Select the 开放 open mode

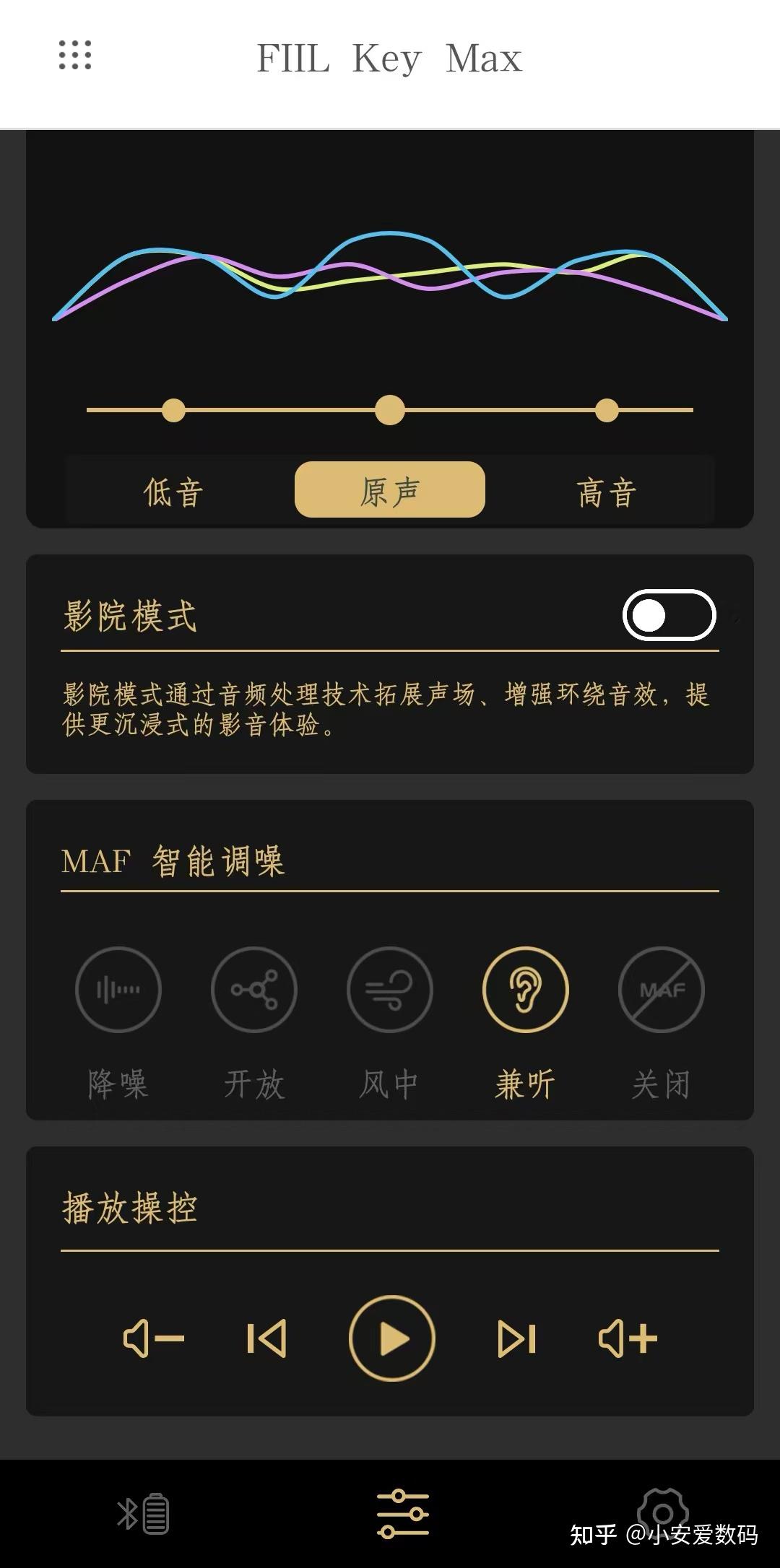pos(253,991)
